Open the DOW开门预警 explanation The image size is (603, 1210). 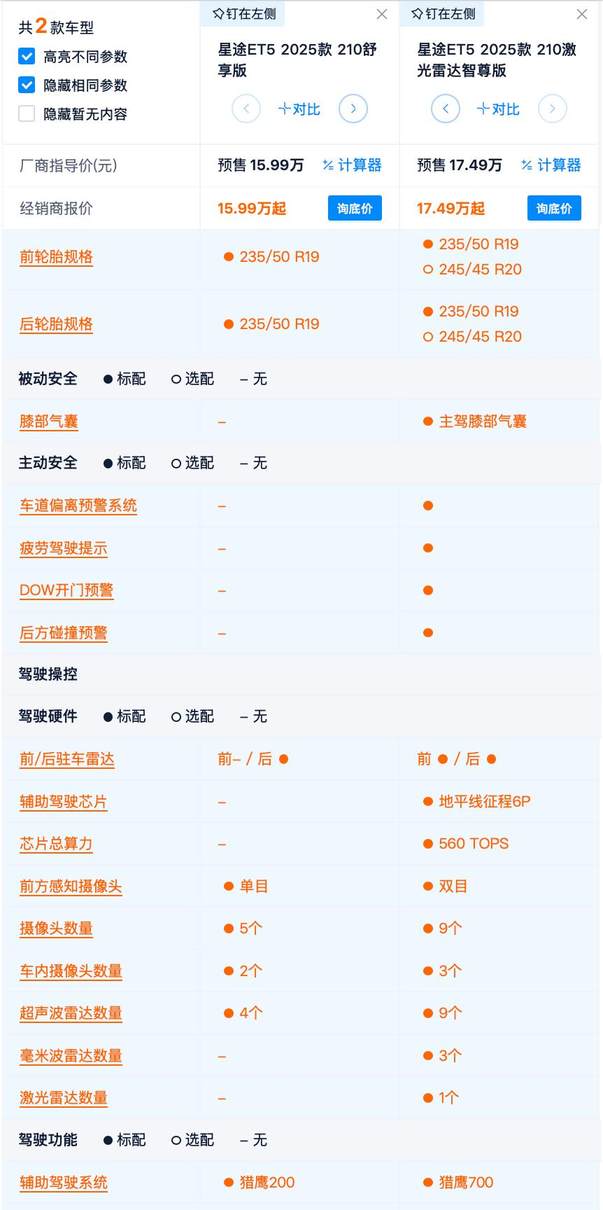66,590
